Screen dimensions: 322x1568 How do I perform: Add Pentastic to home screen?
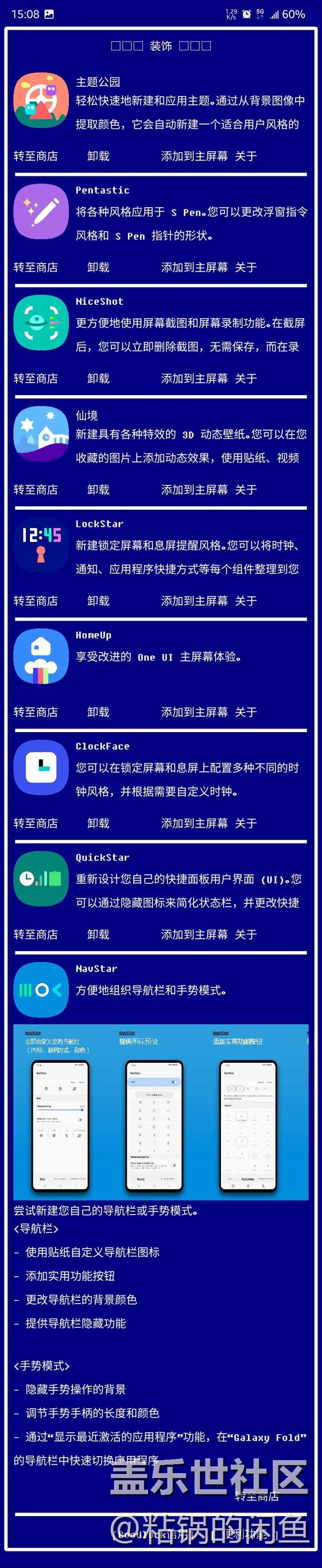click(194, 267)
